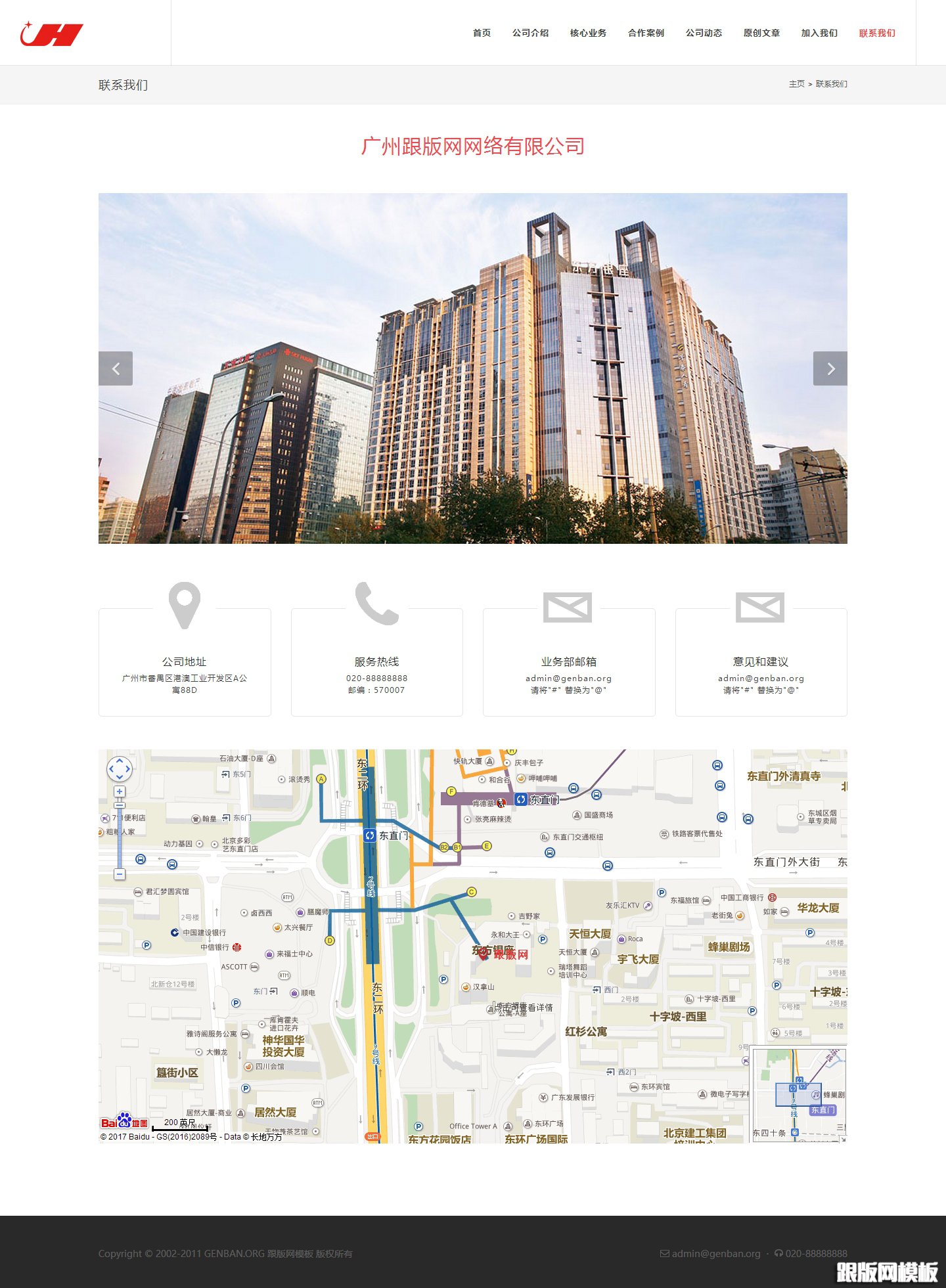The height and width of the screenshot is (1288, 946).
Task: Go to 加入我们 page
Action: tap(819, 33)
